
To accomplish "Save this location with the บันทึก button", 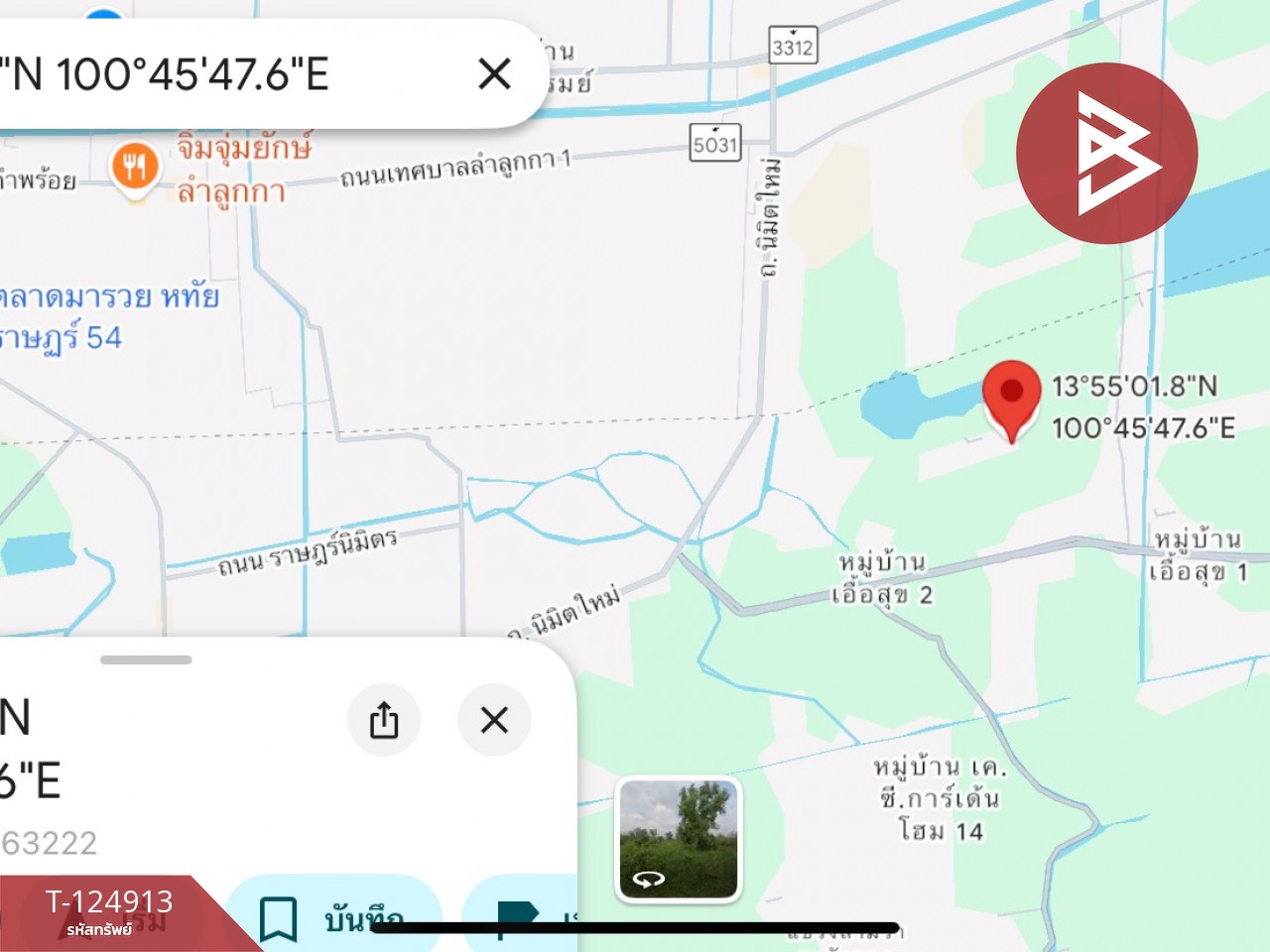I will click(x=332, y=918).
